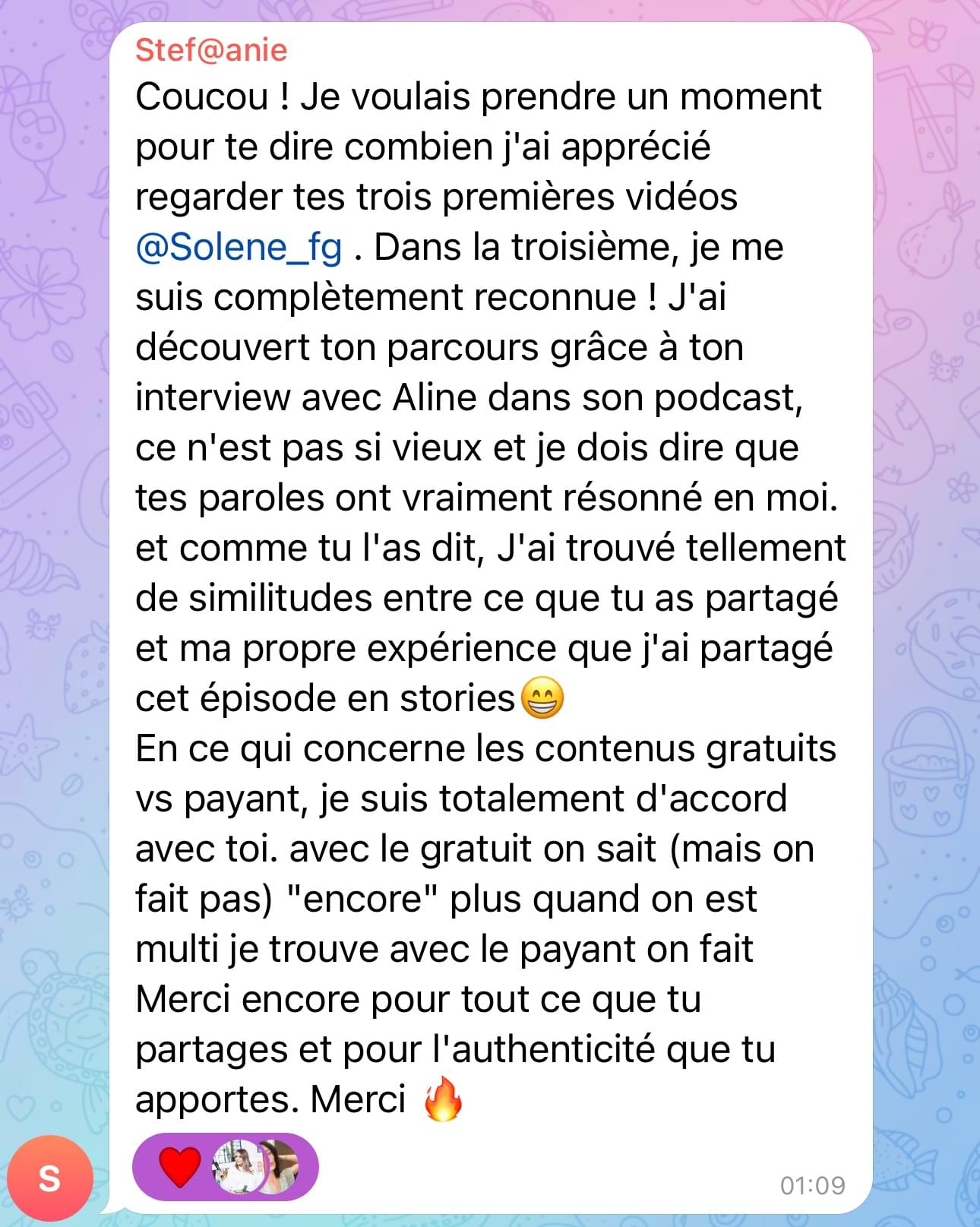The width and height of the screenshot is (980, 1227).
Task: Open Stef@anie's sender name
Action: tap(211, 50)
